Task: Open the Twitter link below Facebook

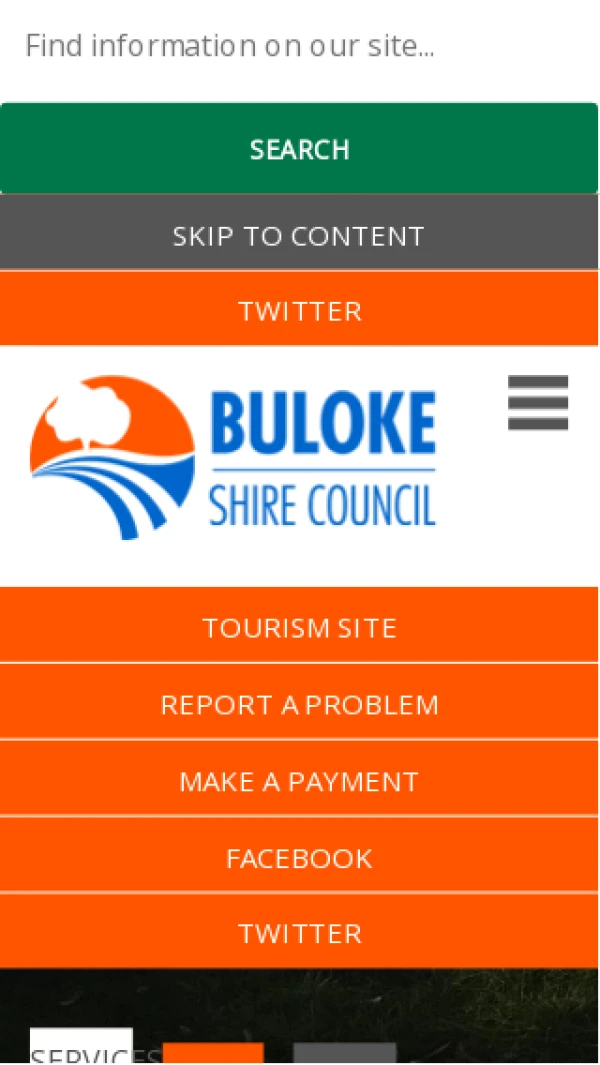Action: 299,934
